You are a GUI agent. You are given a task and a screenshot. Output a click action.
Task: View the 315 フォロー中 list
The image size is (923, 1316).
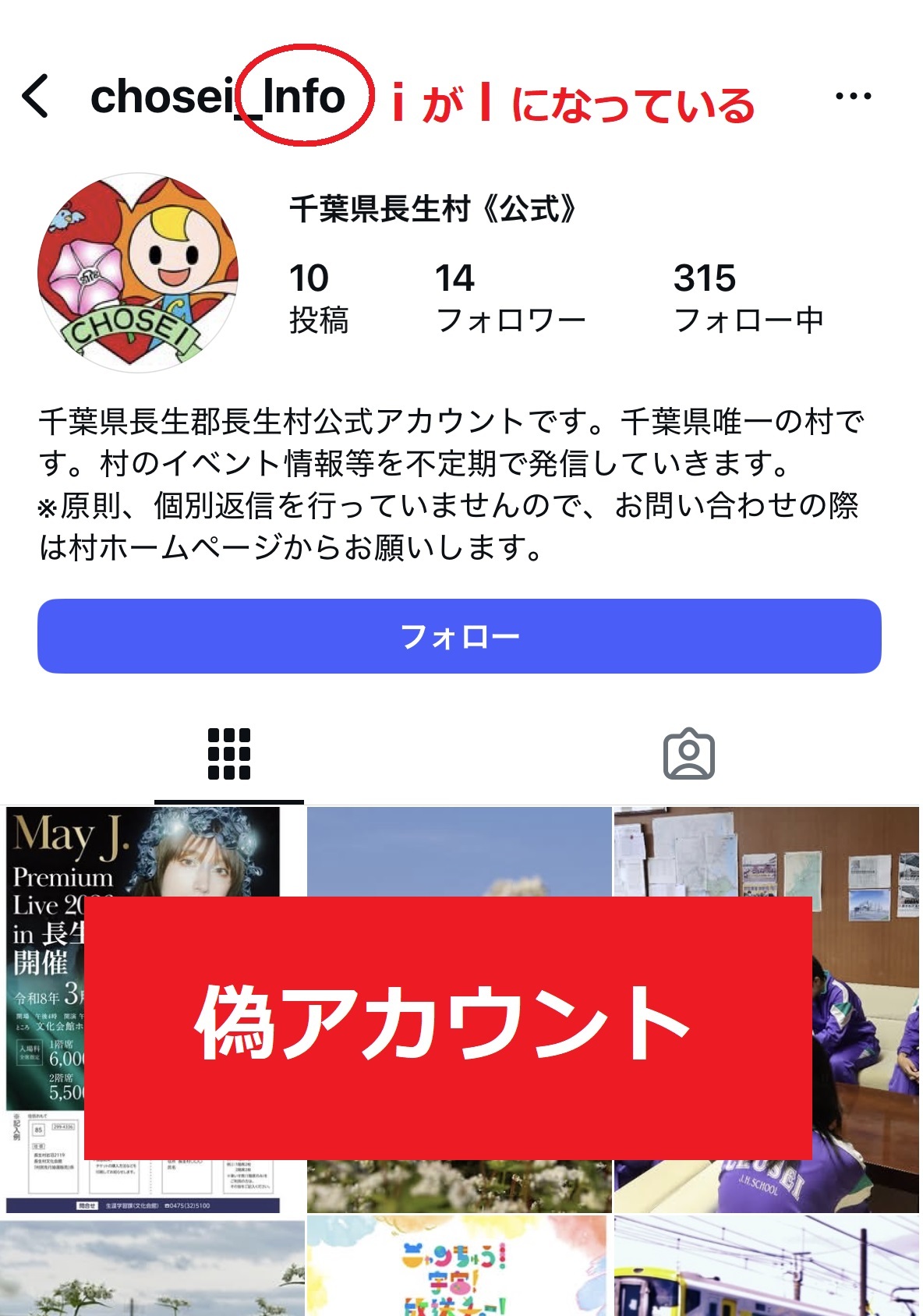click(x=748, y=298)
